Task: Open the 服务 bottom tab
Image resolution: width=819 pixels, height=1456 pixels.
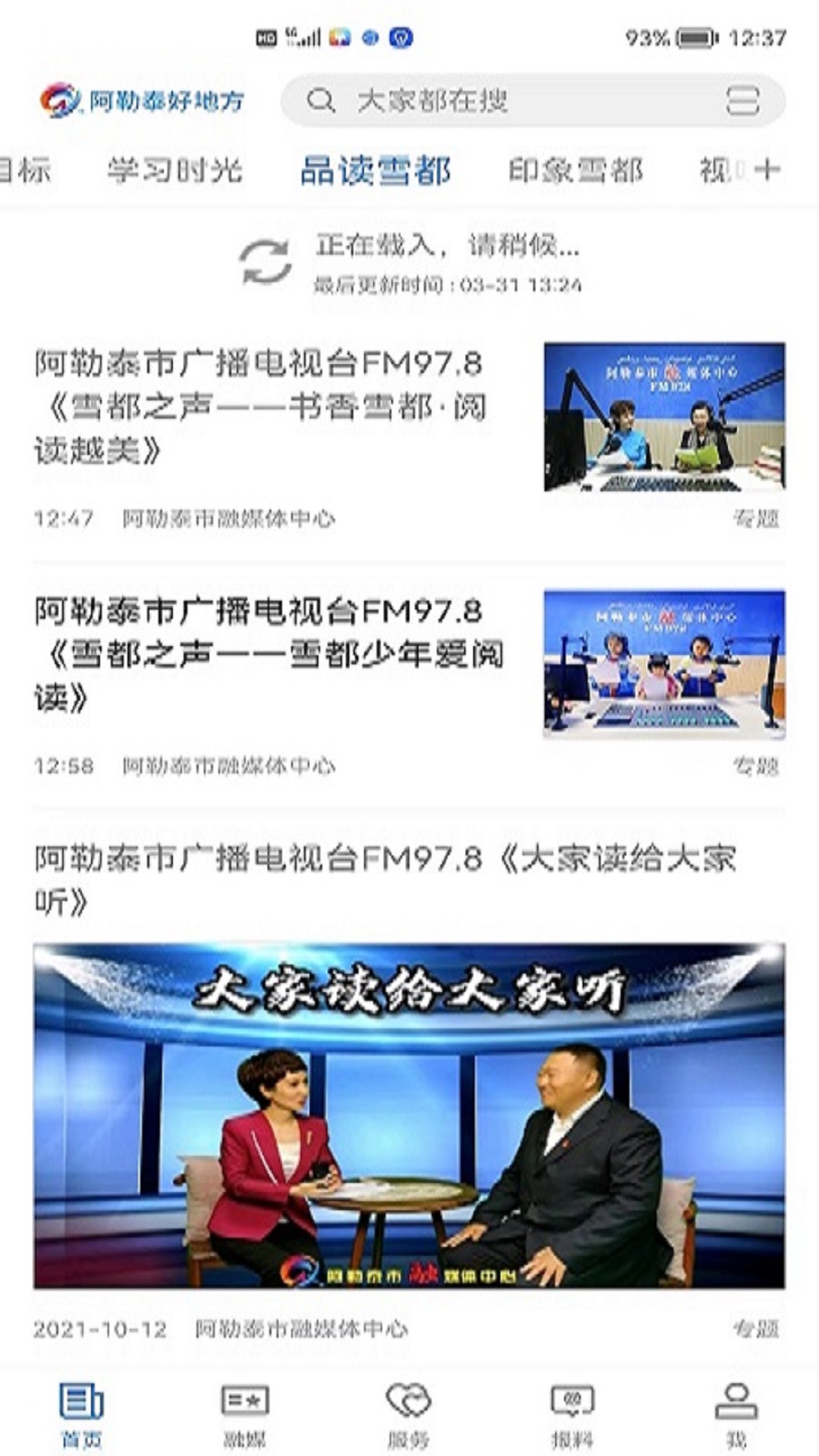Action: [409, 1414]
